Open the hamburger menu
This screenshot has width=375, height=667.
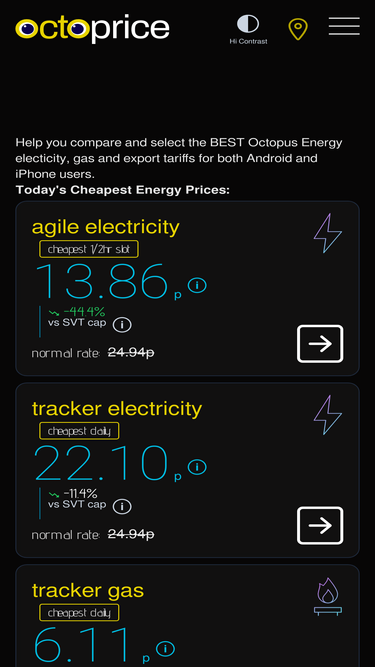click(344, 26)
